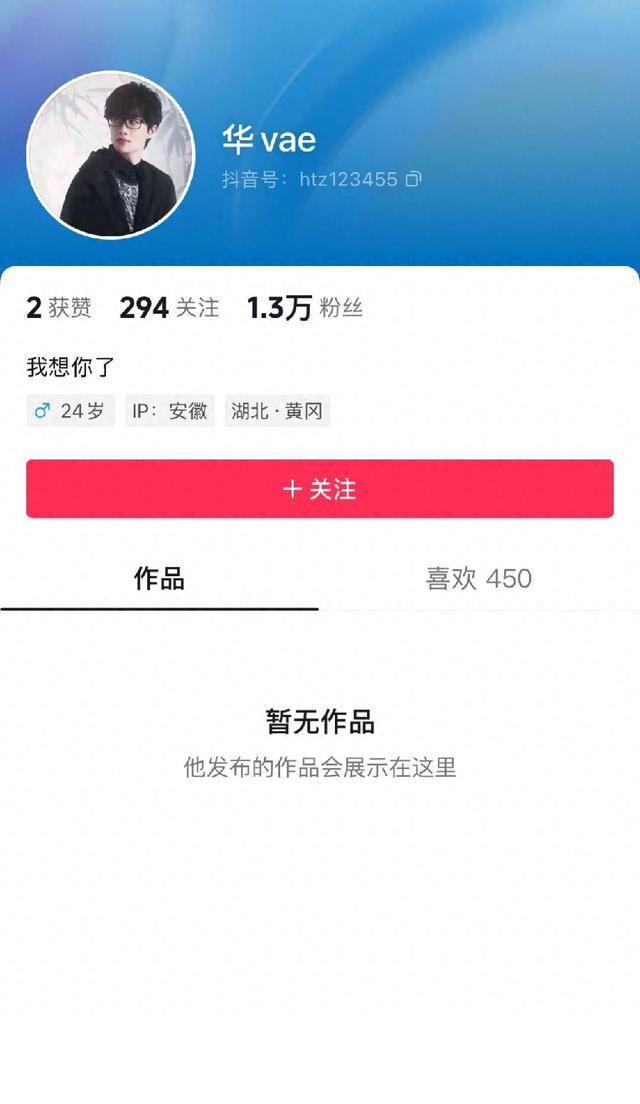Open the 1.3万 粉丝 followers list
The width and height of the screenshot is (640, 1104).
point(305,308)
